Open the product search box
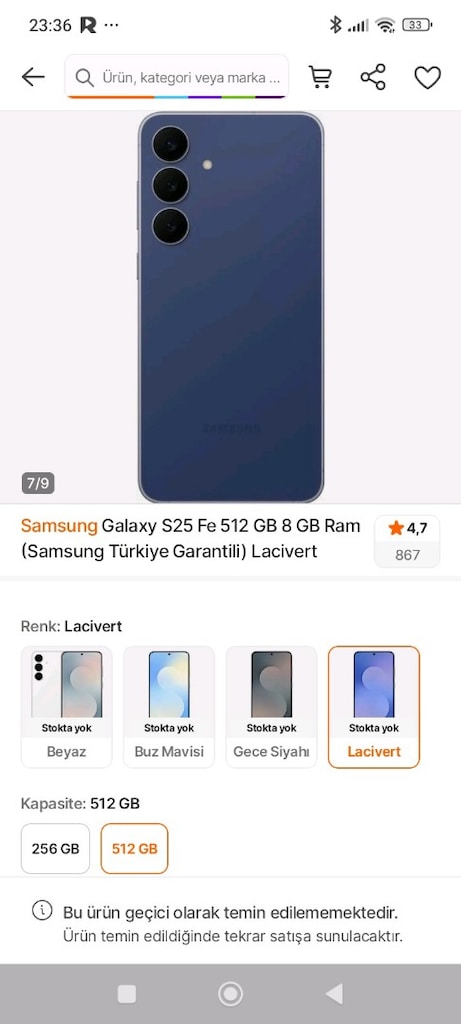The image size is (461, 1024). 176,77
